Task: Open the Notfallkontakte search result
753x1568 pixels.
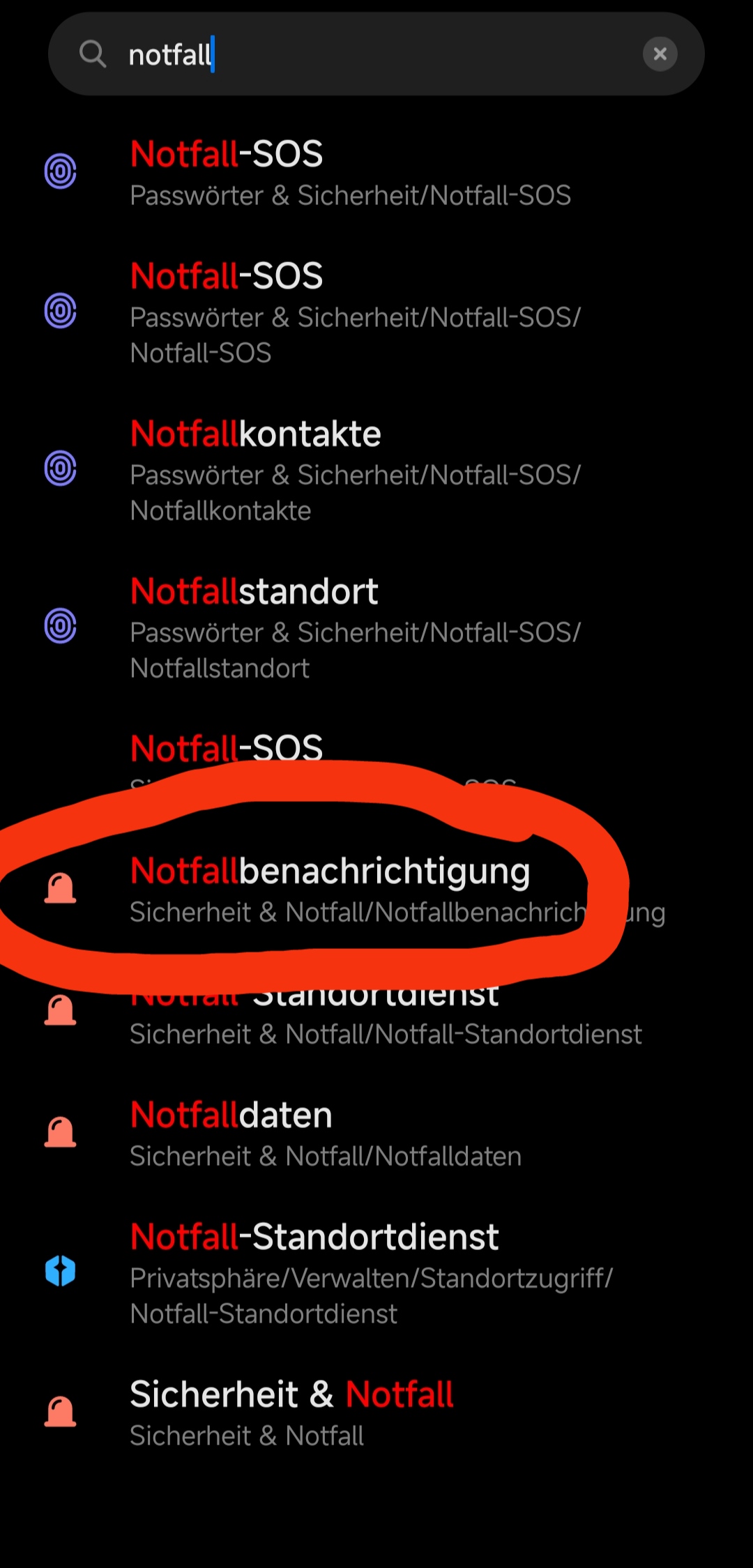Action: pos(376,470)
